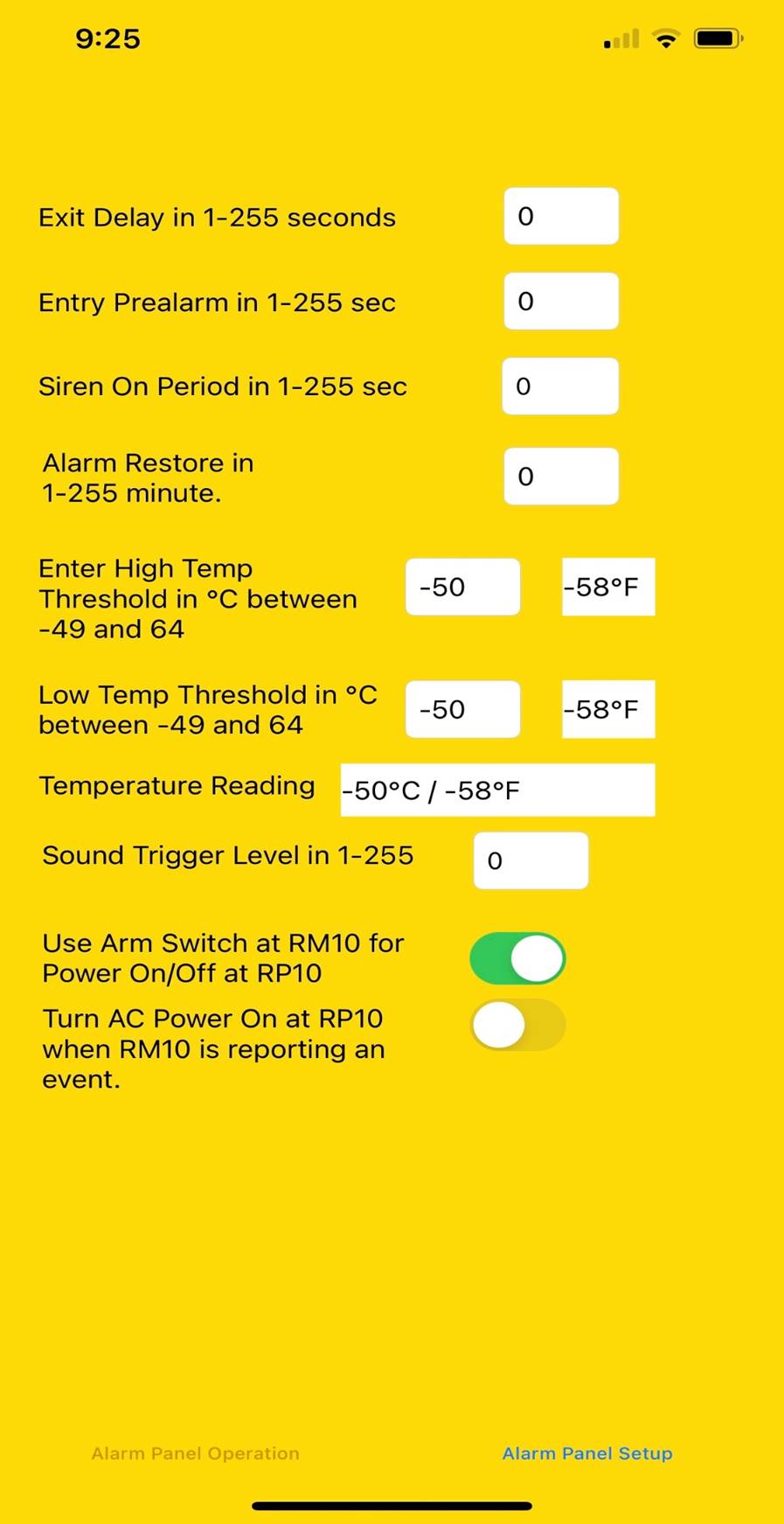Viewport: 784px width, 1524px height.
Task: Select the Alarm Panel Setup tab
Action: pyautogui.click(x=587, y=1453)
